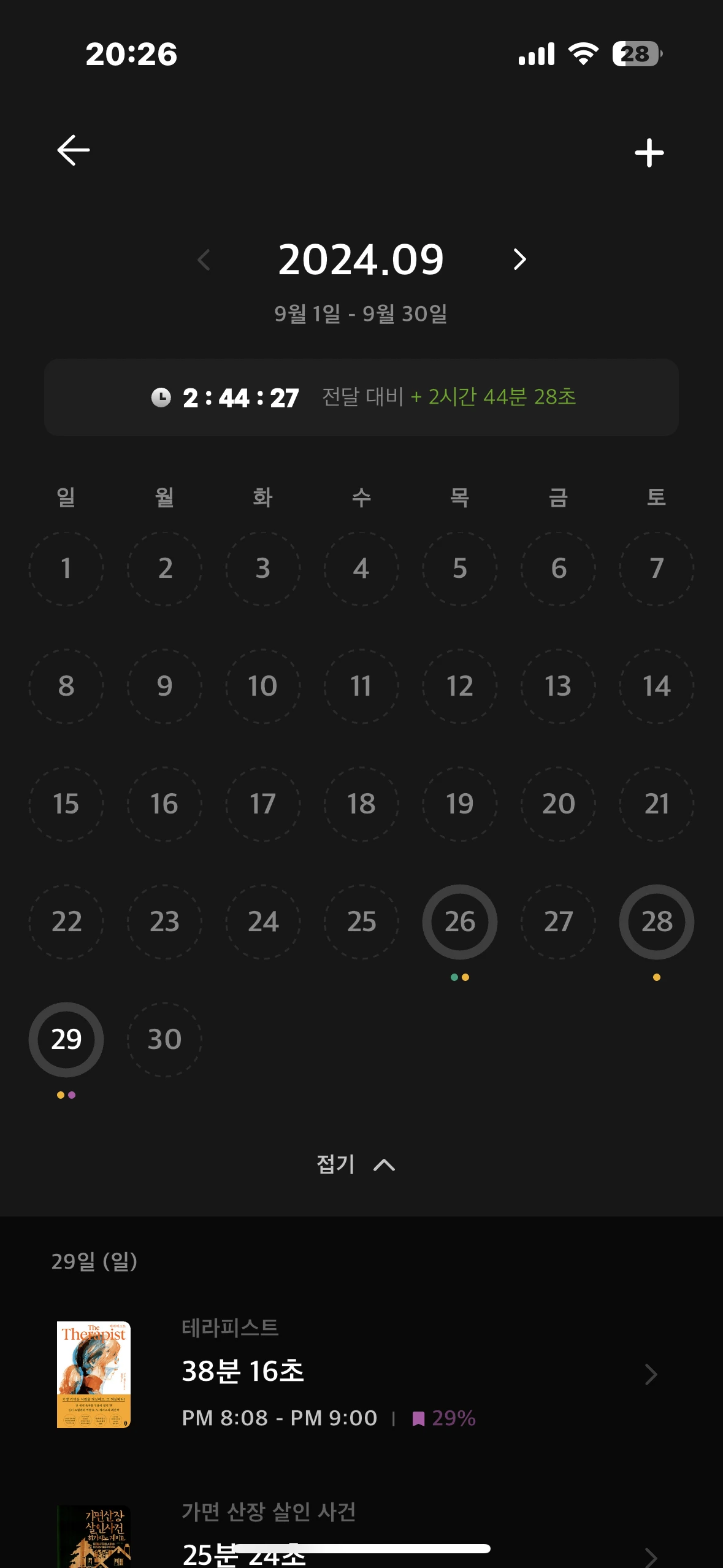Go to the next month

[519, 259]
